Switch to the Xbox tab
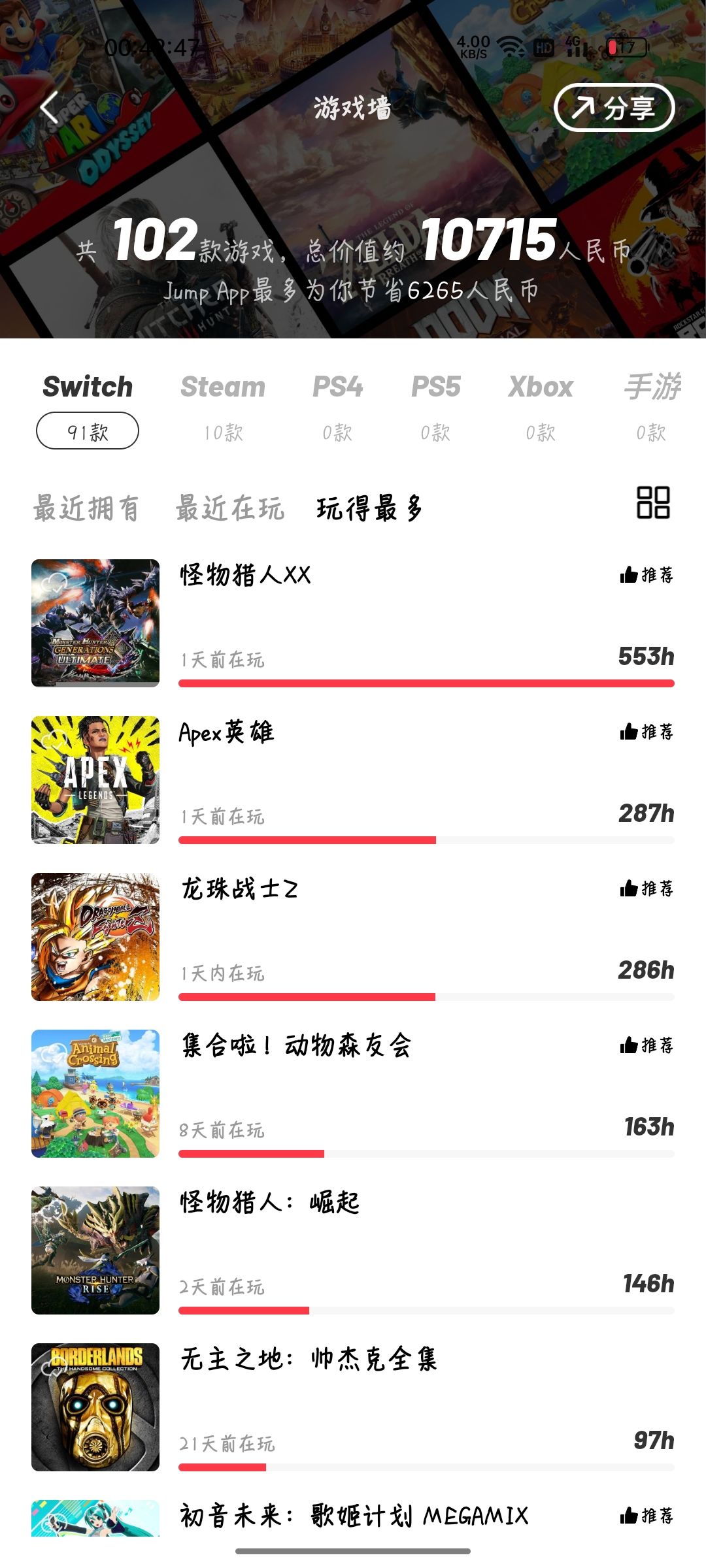706x1568 pixels. click(x=541, y=406)
